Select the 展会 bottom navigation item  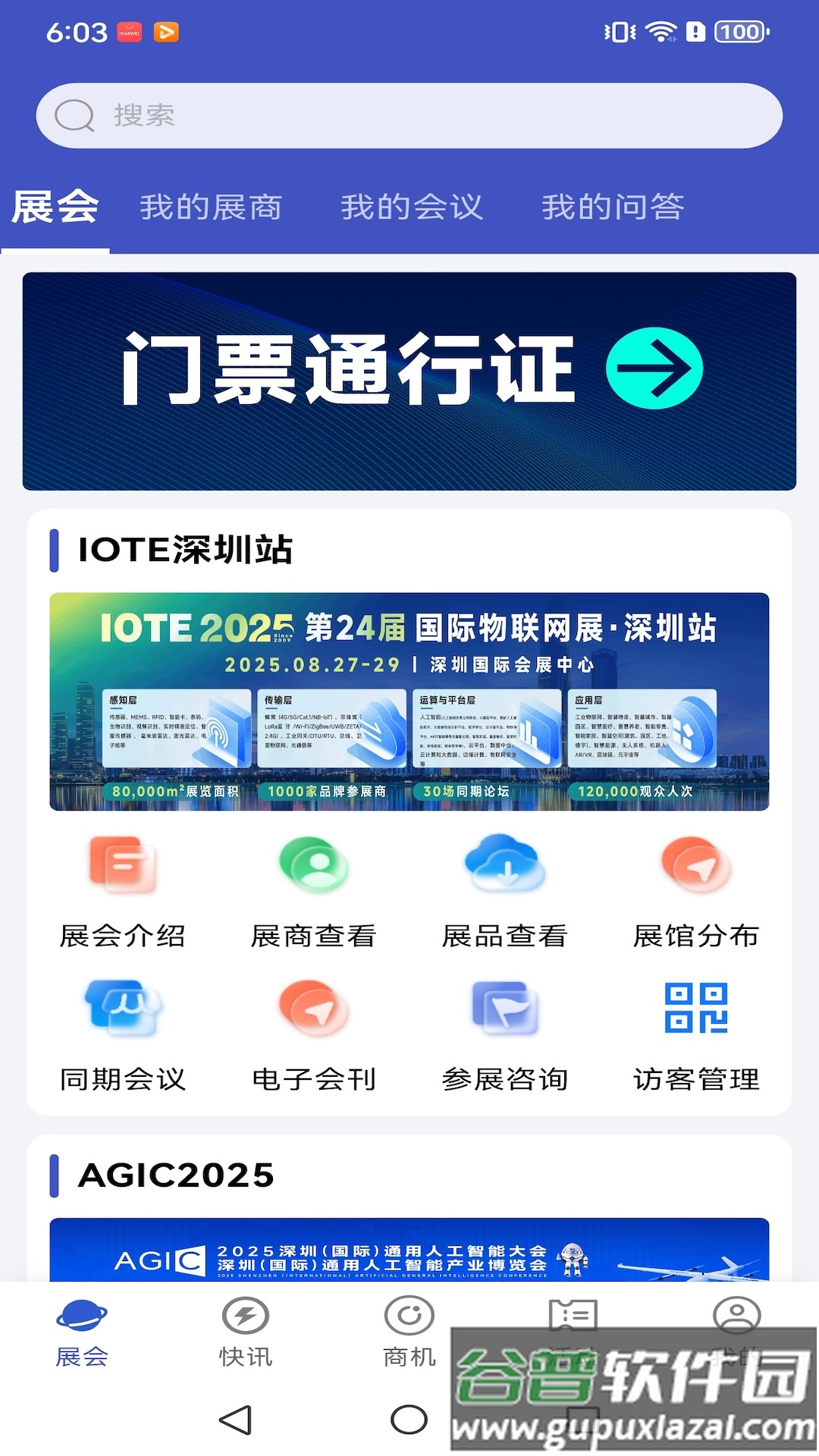pos(82,1332)
